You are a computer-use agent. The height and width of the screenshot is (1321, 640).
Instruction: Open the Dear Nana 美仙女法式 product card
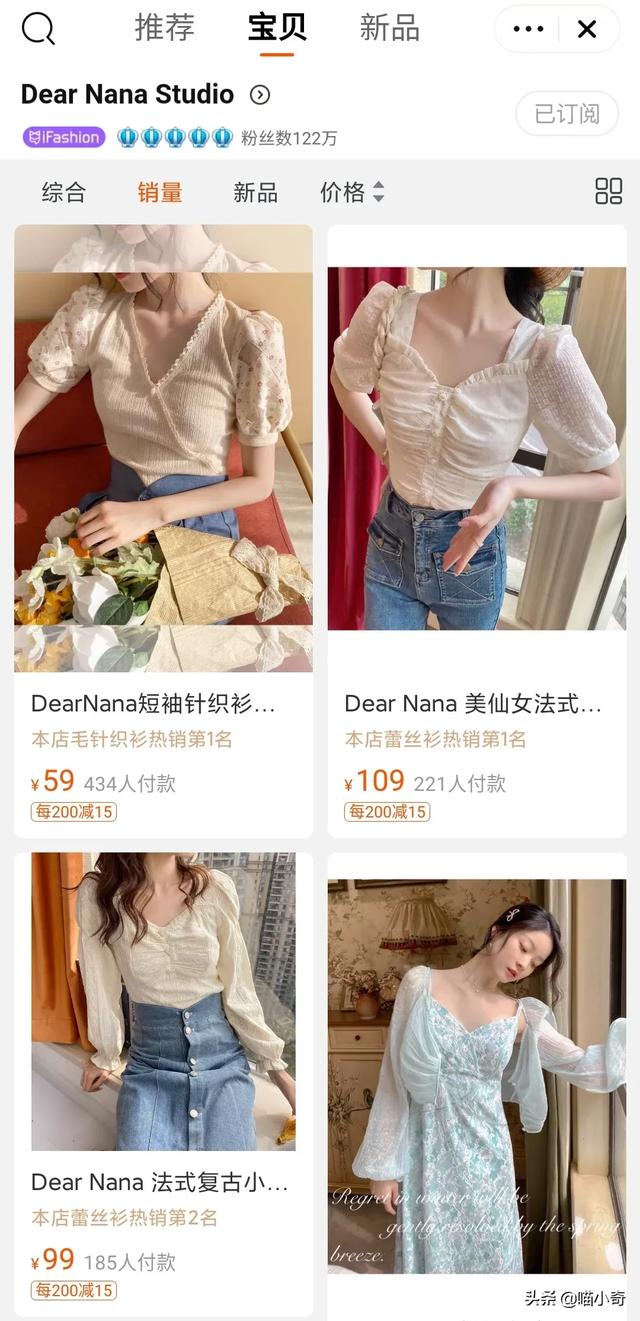pyautogui.click(x=477, y=530)
